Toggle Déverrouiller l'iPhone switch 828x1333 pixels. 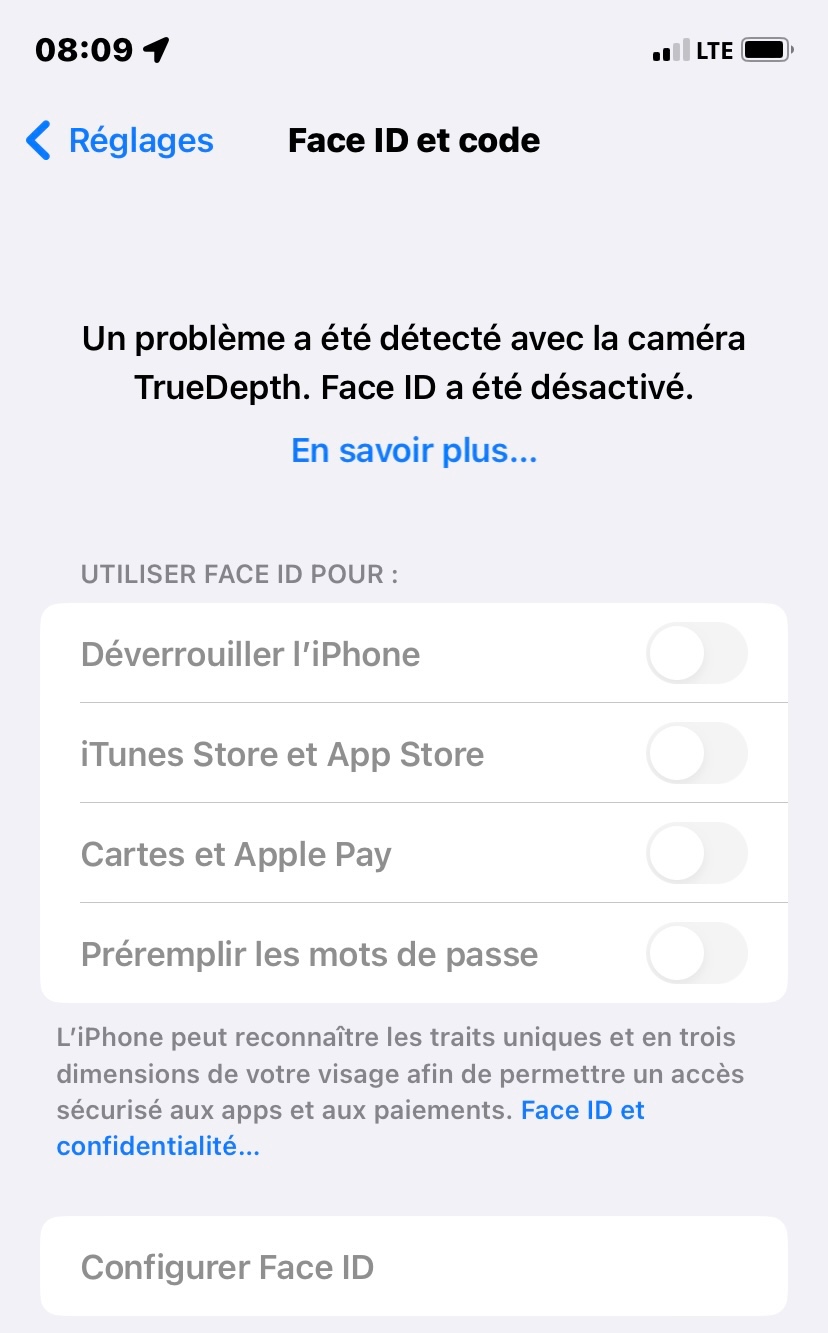pos(697,653)
